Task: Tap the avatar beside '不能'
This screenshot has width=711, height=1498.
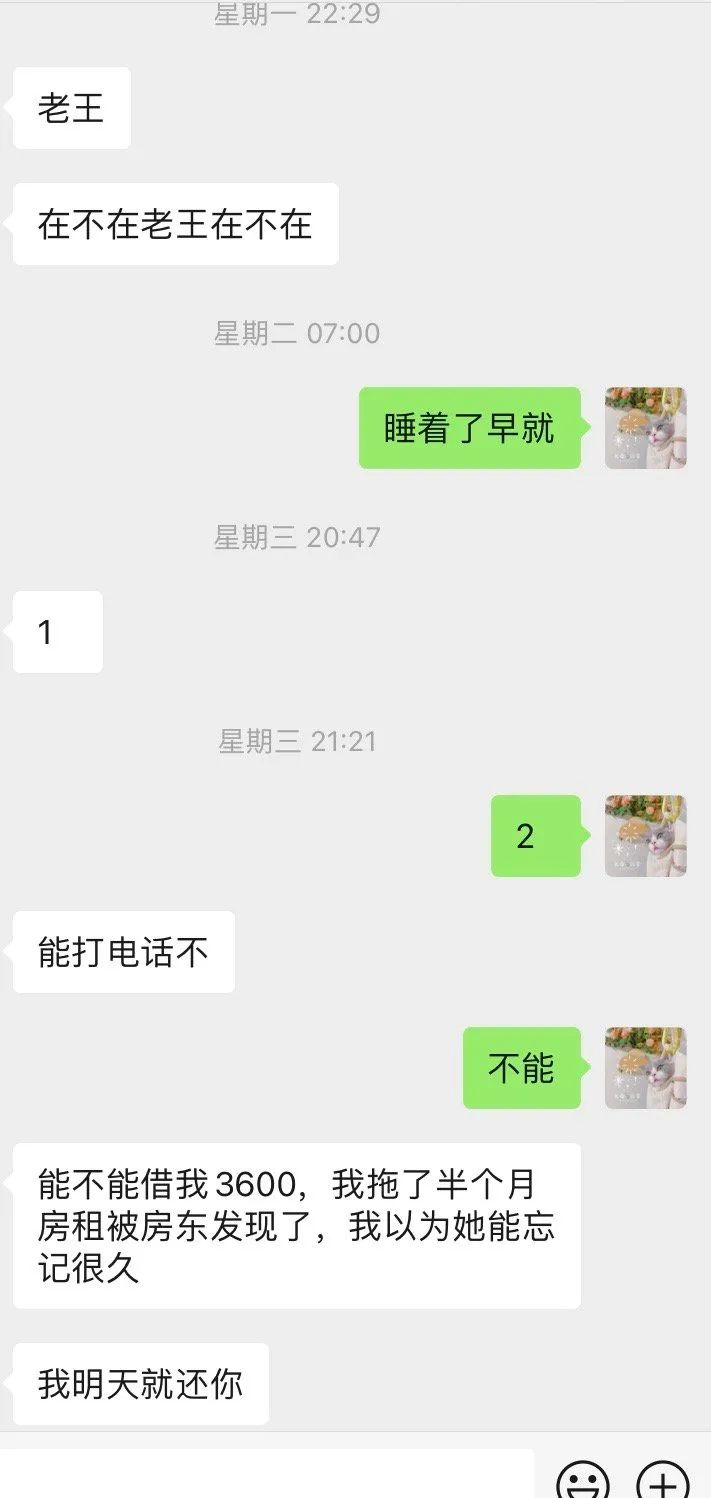Action: (645, 1068)
